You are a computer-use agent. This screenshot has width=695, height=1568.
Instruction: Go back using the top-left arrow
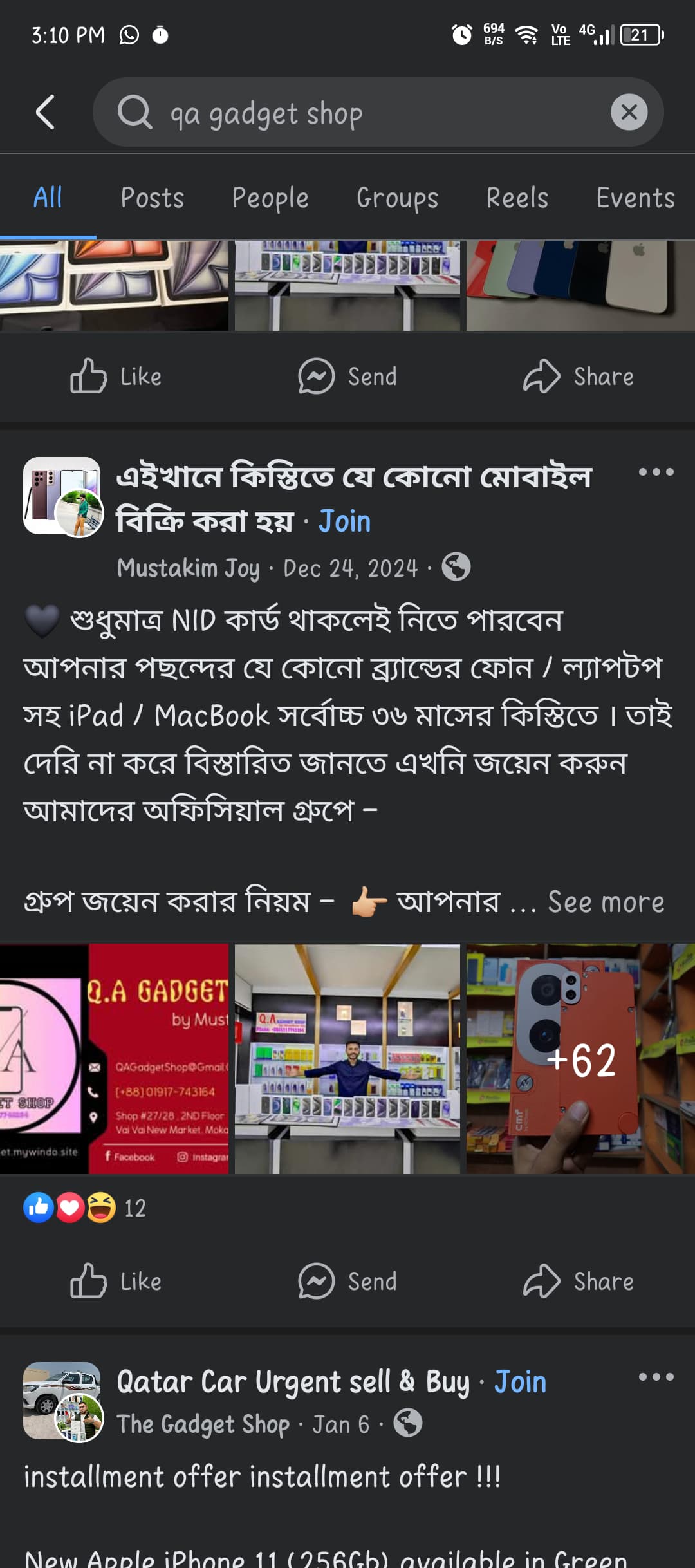45,112
